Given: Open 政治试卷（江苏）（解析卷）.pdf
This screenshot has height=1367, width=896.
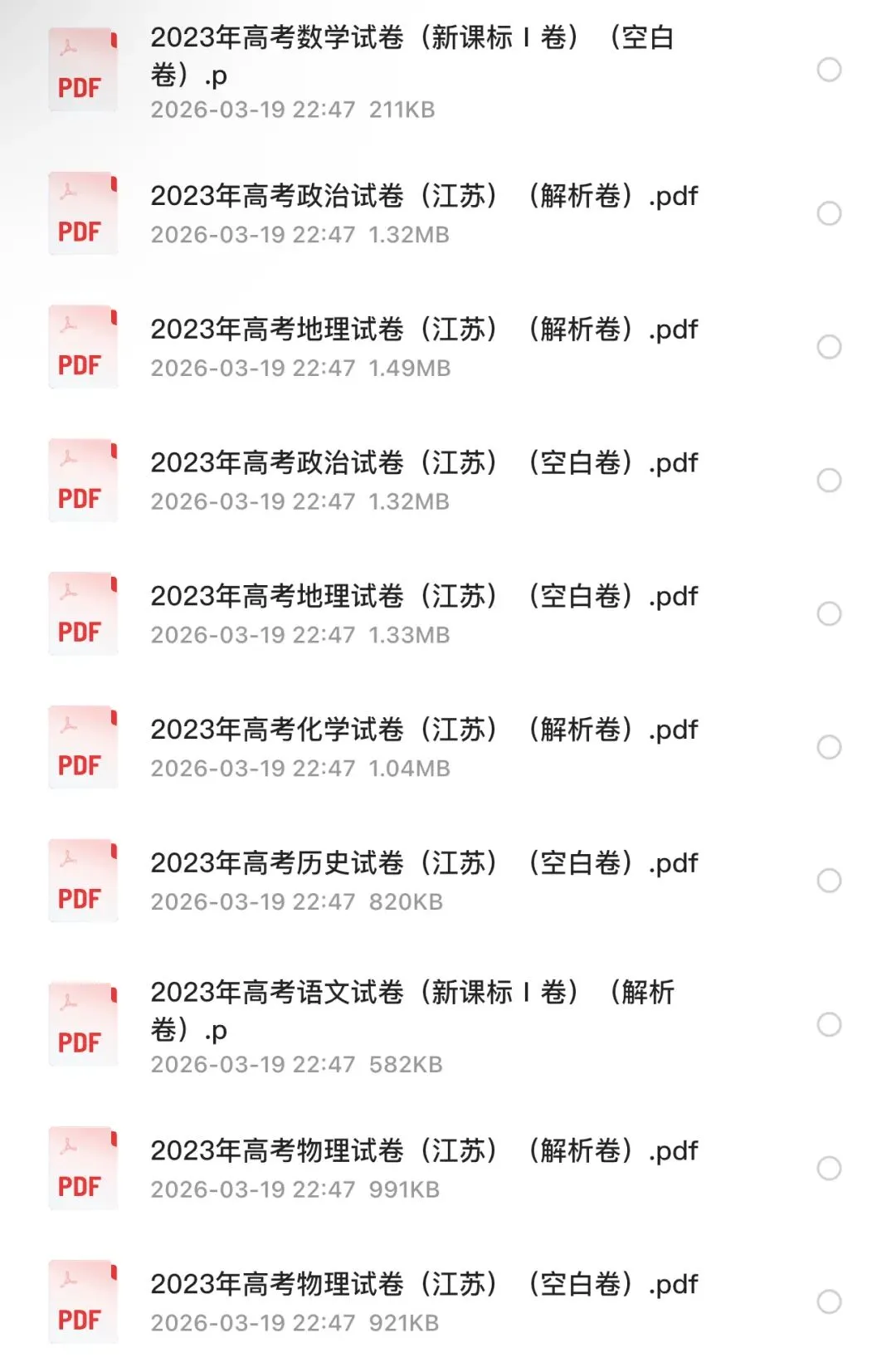Looking at the screenshot, I should [423, 197].
